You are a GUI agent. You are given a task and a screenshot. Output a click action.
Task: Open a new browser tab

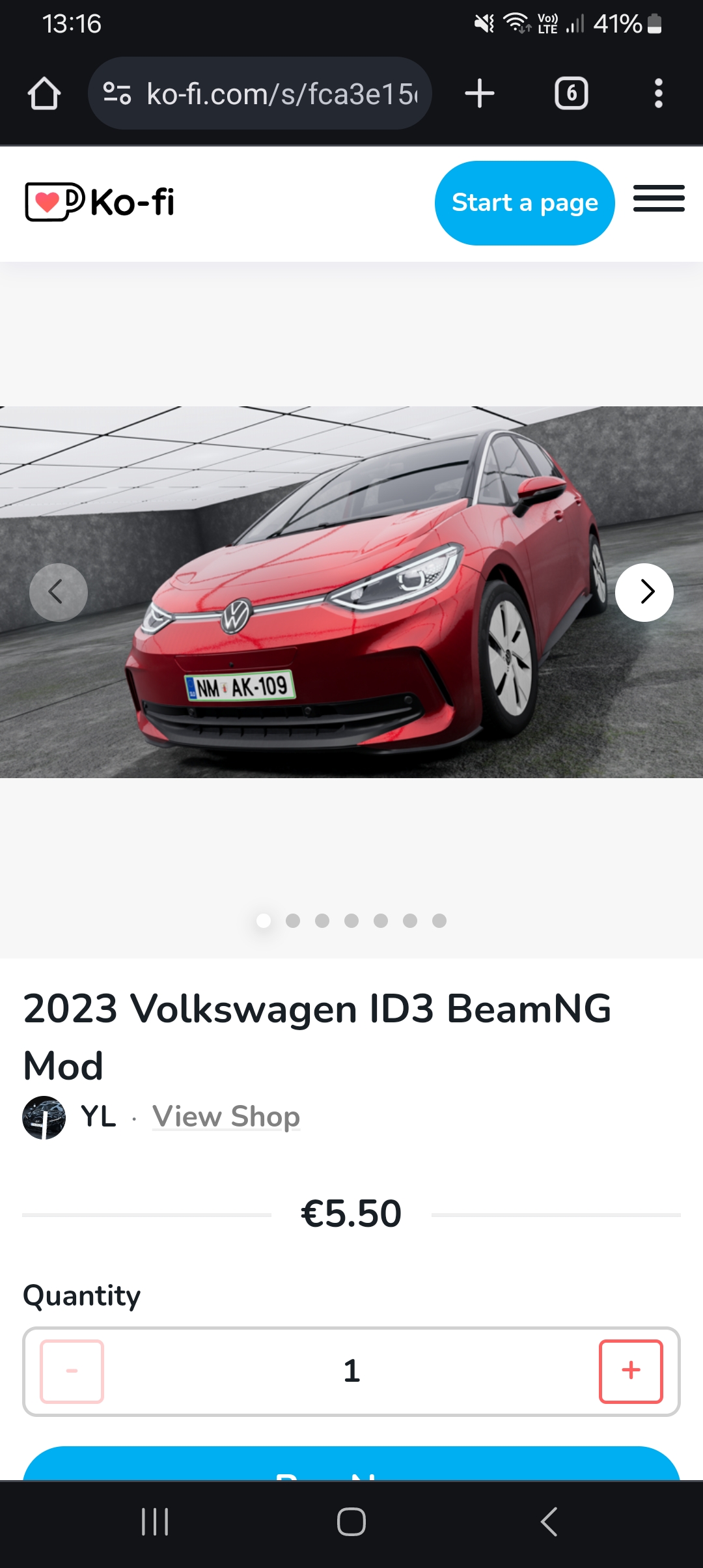coord(480,93)
